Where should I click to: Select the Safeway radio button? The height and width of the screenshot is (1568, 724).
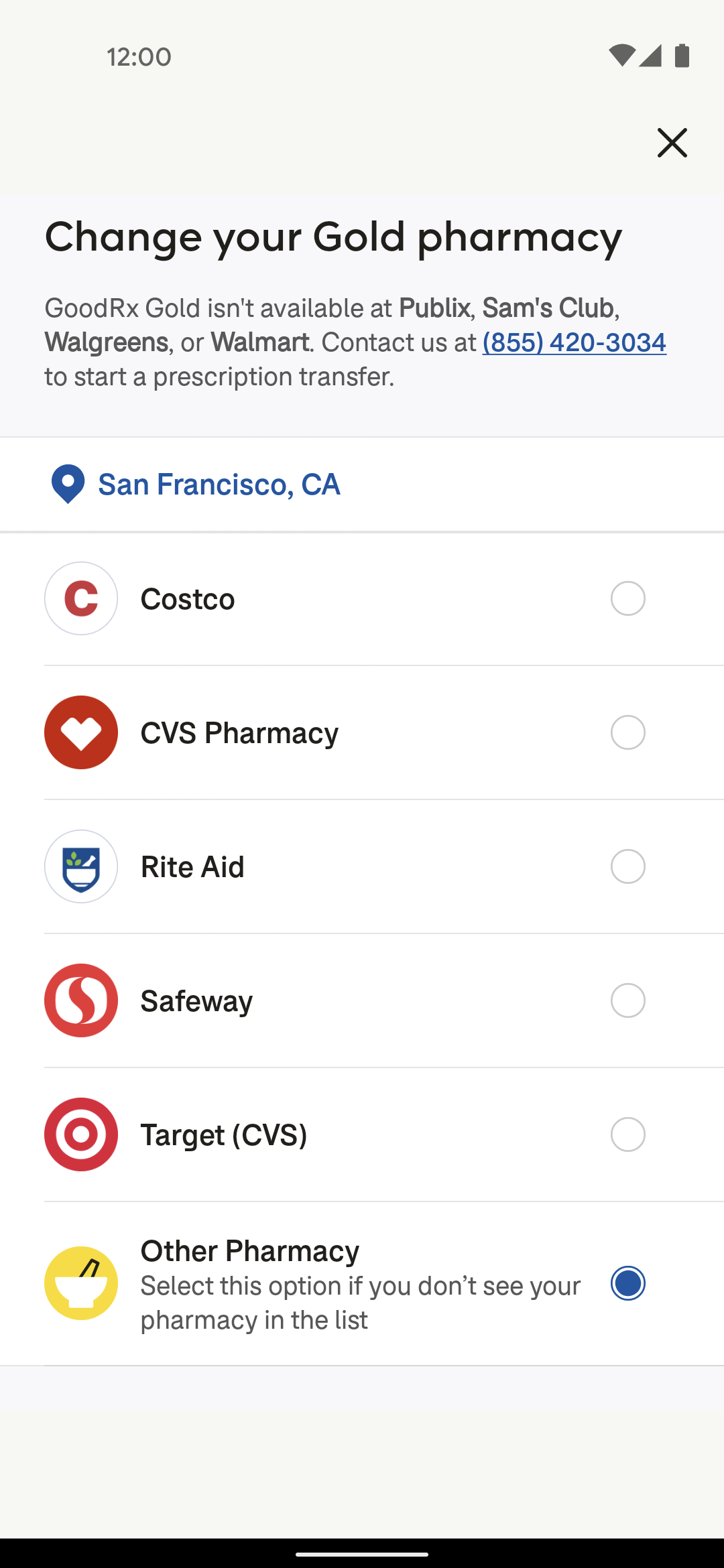tap(627, 1000)
